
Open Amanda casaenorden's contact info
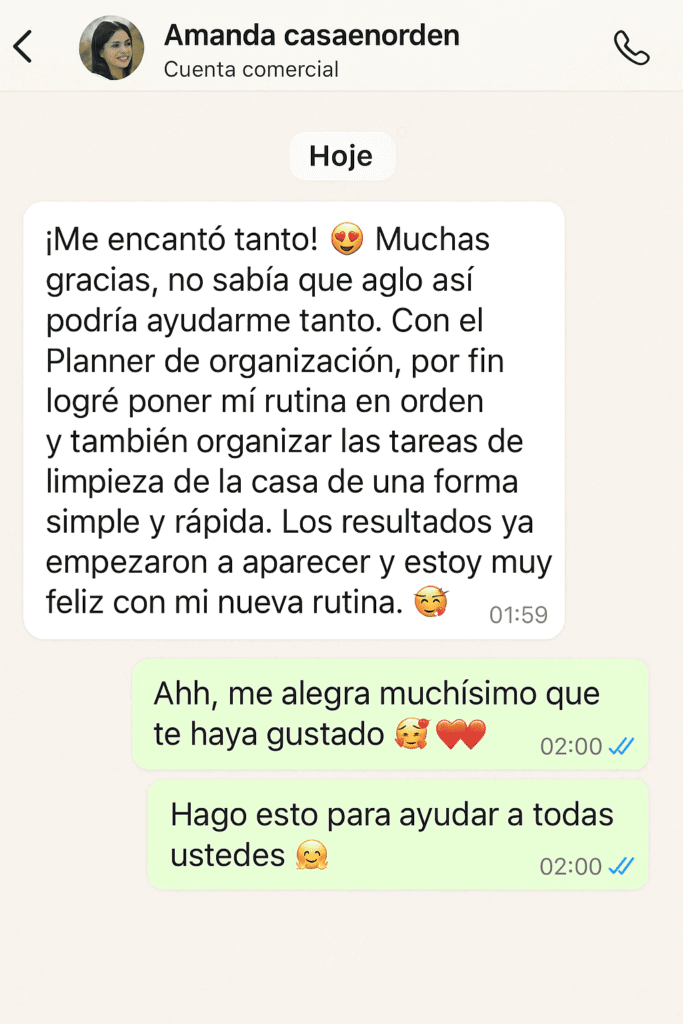point(310,48)
